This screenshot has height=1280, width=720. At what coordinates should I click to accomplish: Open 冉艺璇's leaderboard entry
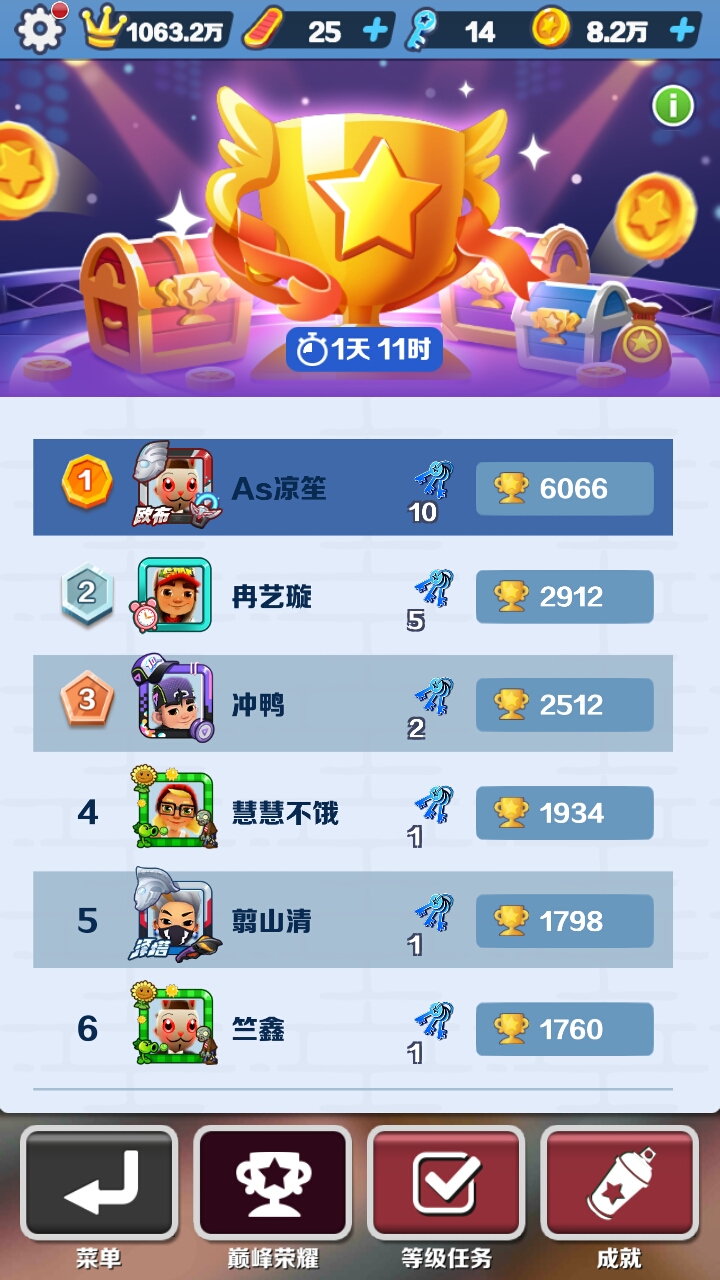point(353,595)
